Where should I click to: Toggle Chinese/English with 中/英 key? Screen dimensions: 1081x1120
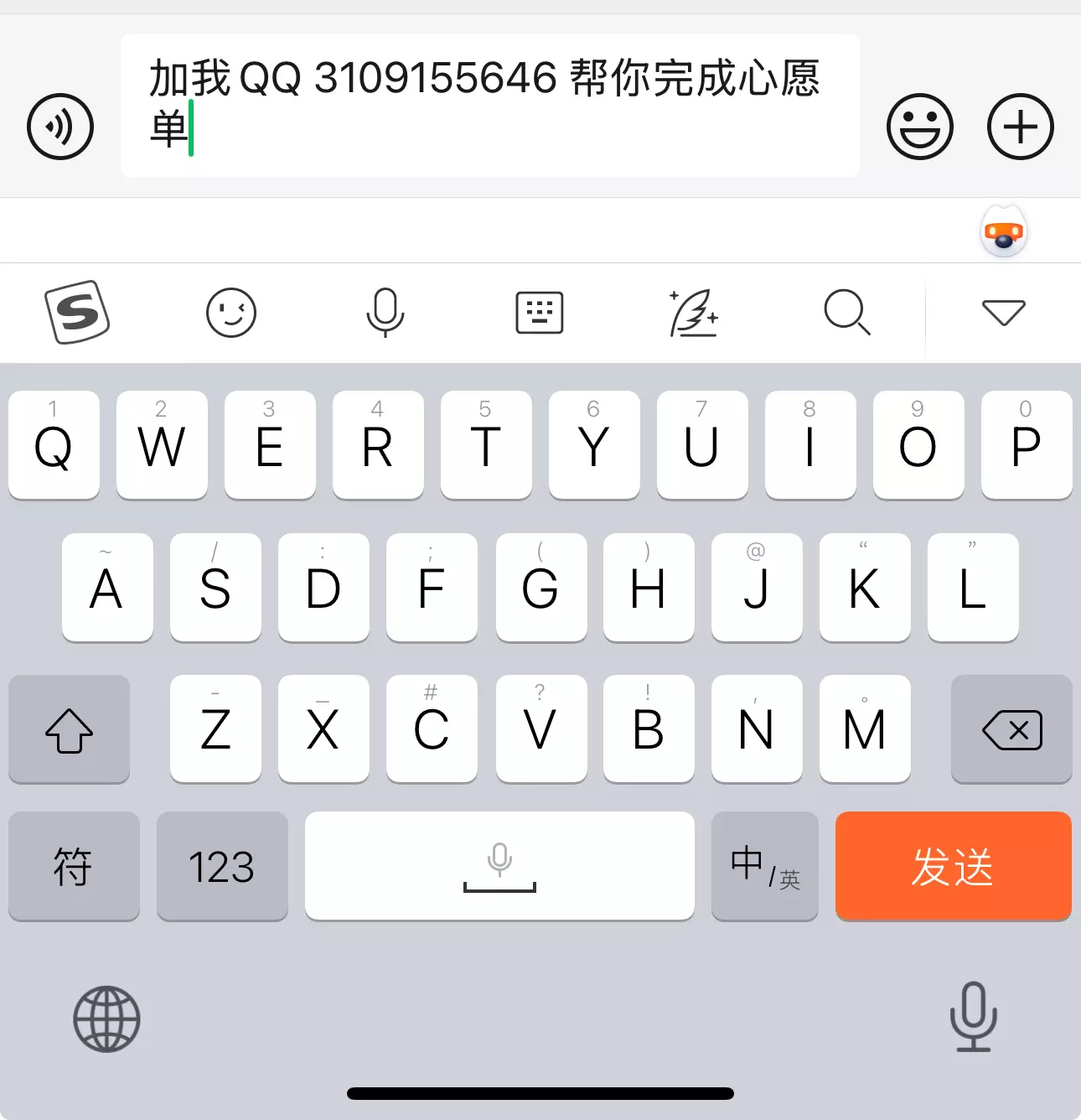point(765,866)
